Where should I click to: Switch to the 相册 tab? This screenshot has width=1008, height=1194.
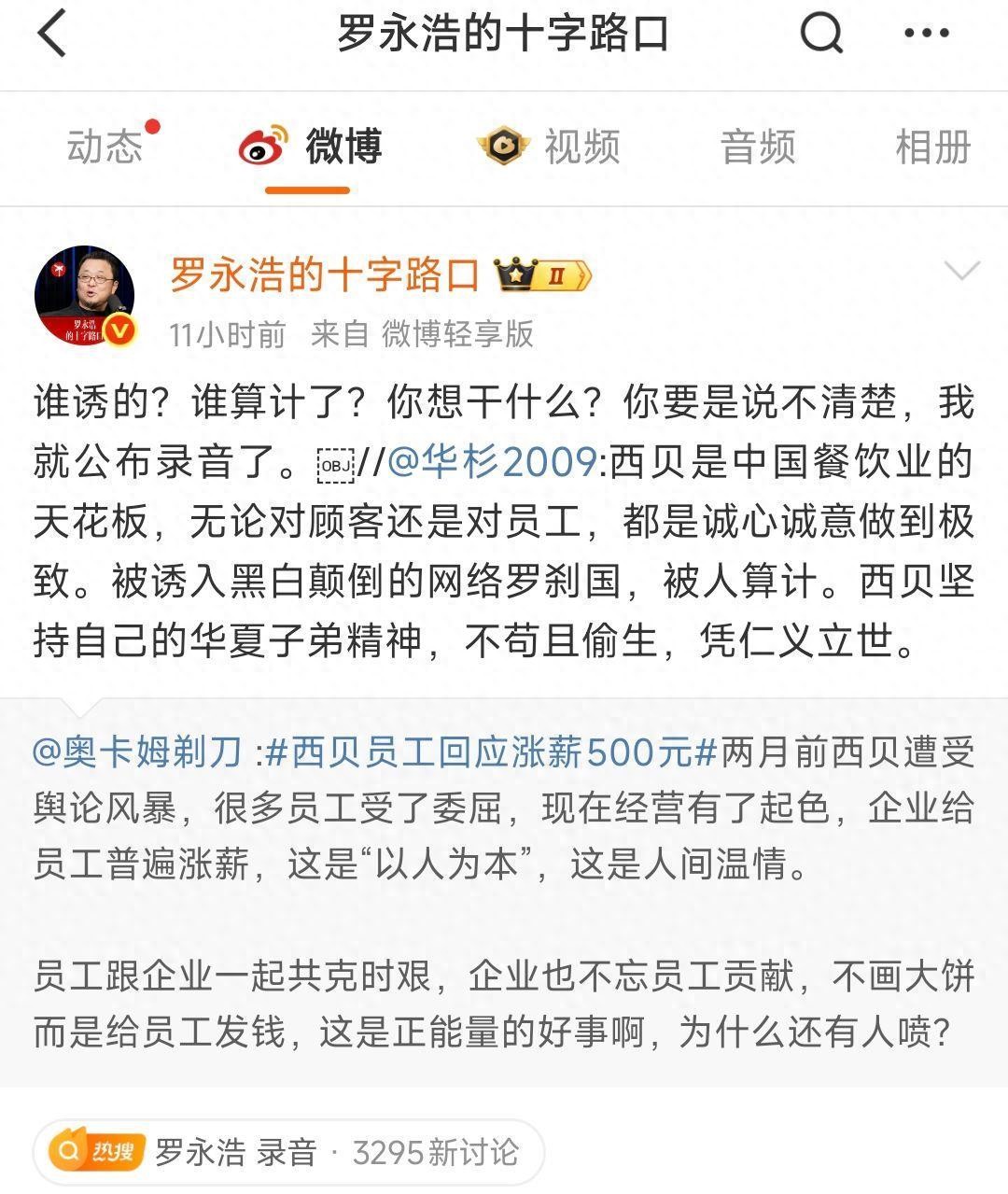point(932,146)
